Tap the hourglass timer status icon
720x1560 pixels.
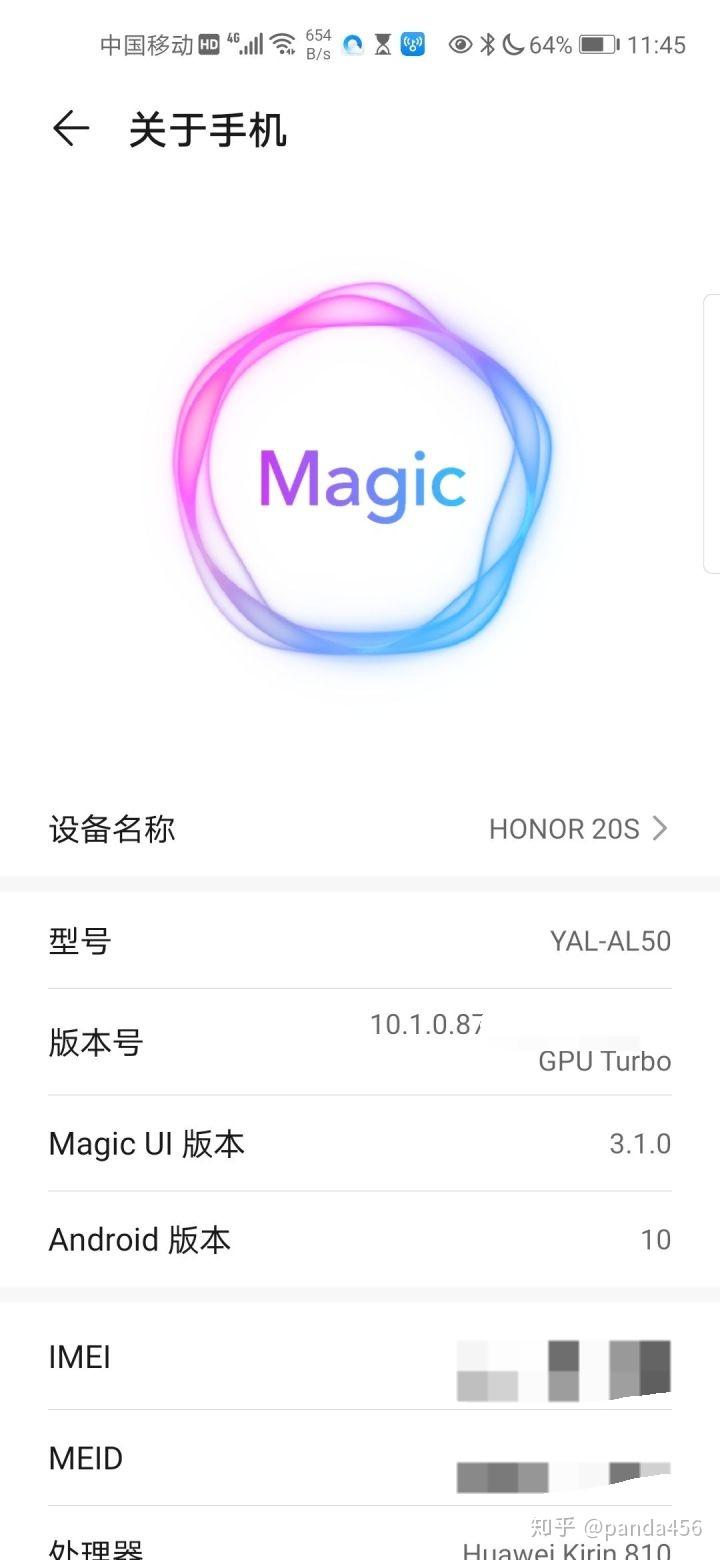tap(383, 44)
